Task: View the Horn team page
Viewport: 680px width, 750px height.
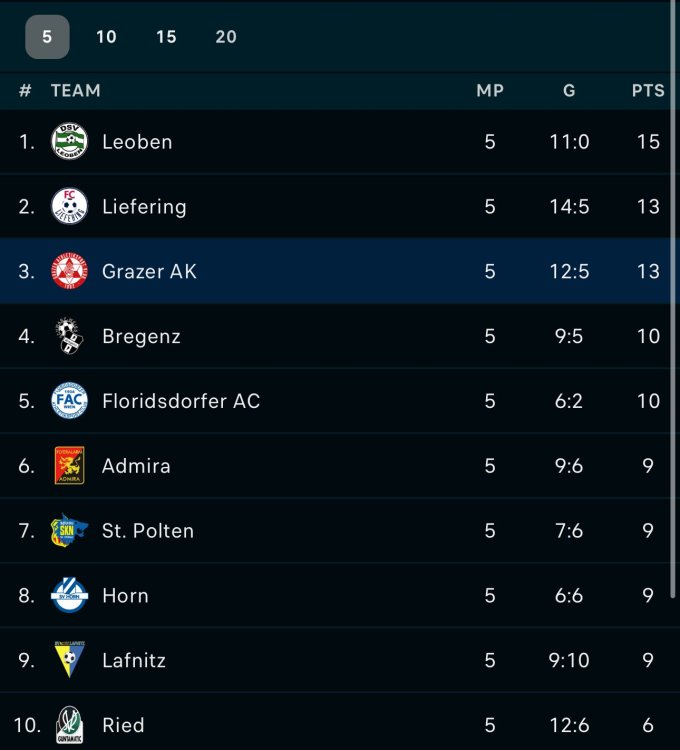Action: pos(125,596)
